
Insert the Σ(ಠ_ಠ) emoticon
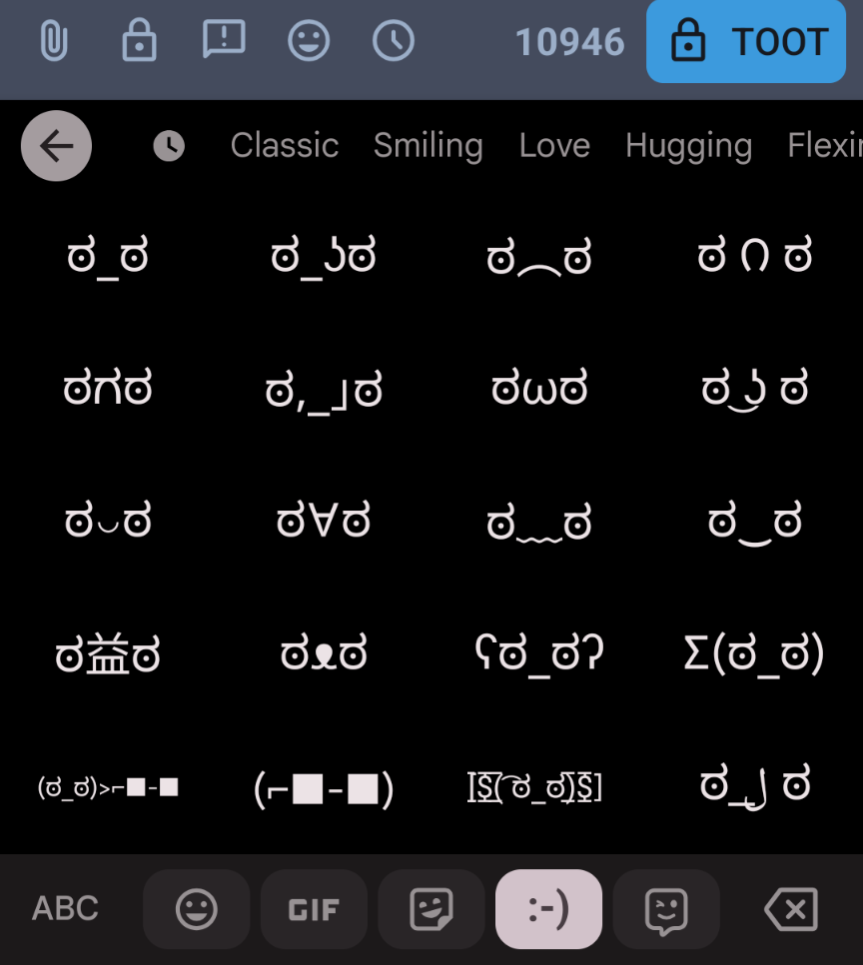753,656
